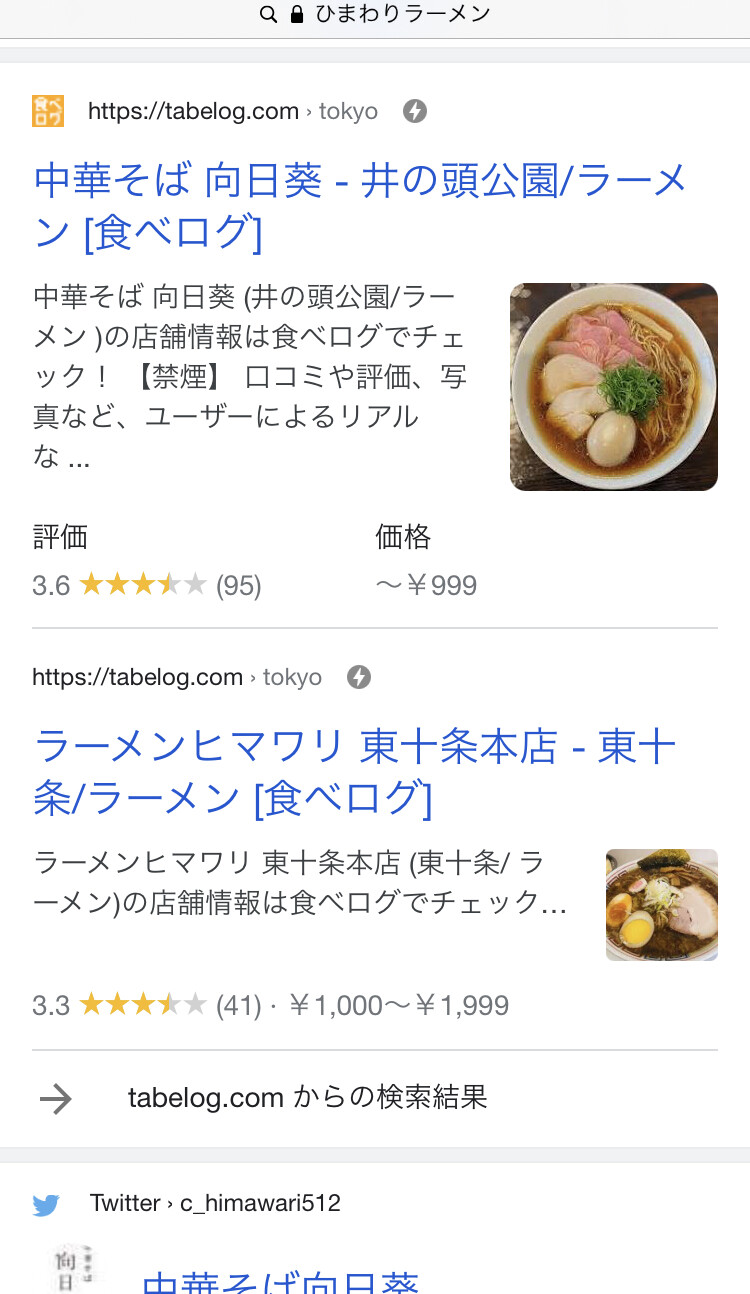Viewport: 750px width, 1294px height.
Task: Tap the address bar showing ひまわりラーメン
Action: pos(375,14)
